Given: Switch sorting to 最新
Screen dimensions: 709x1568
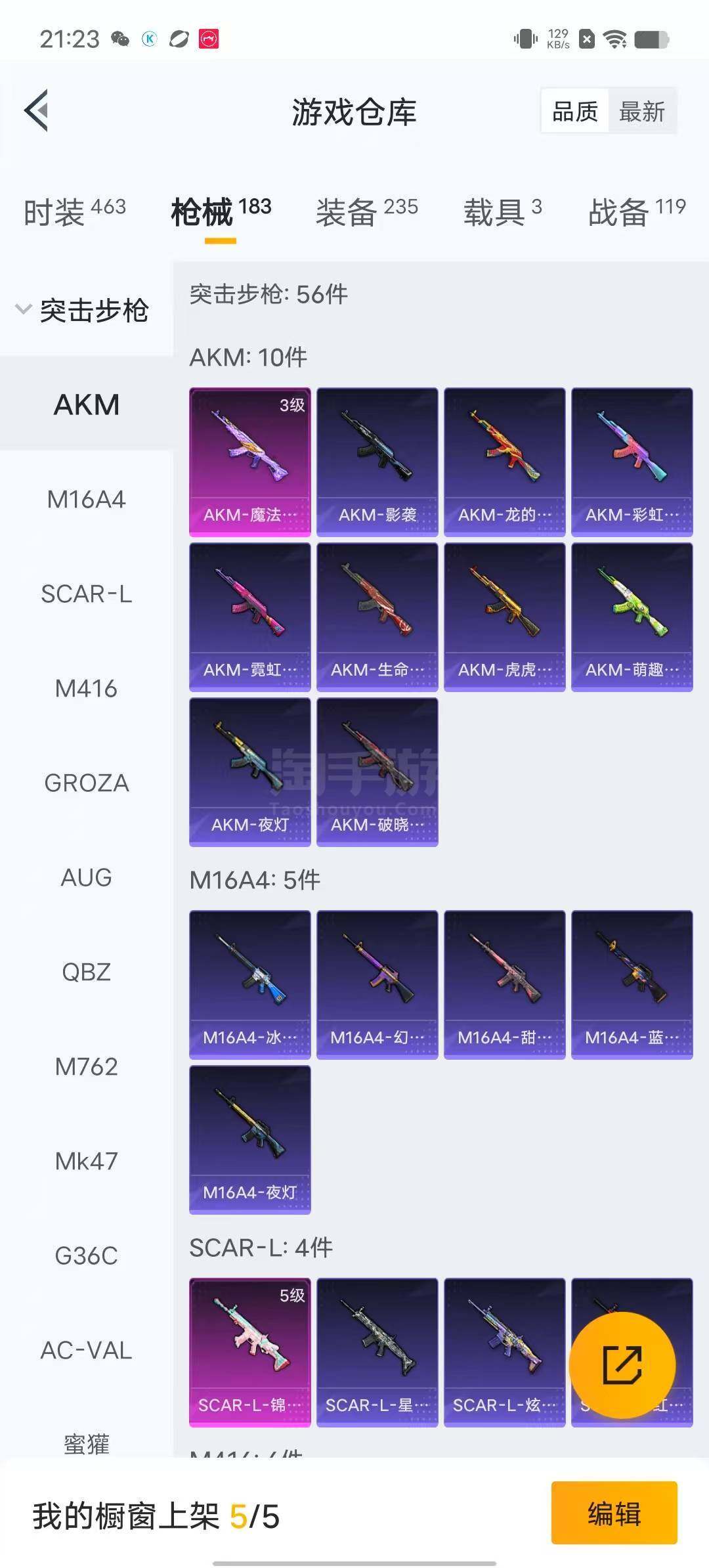Looking at the screenshot, I should coord(642,111).
